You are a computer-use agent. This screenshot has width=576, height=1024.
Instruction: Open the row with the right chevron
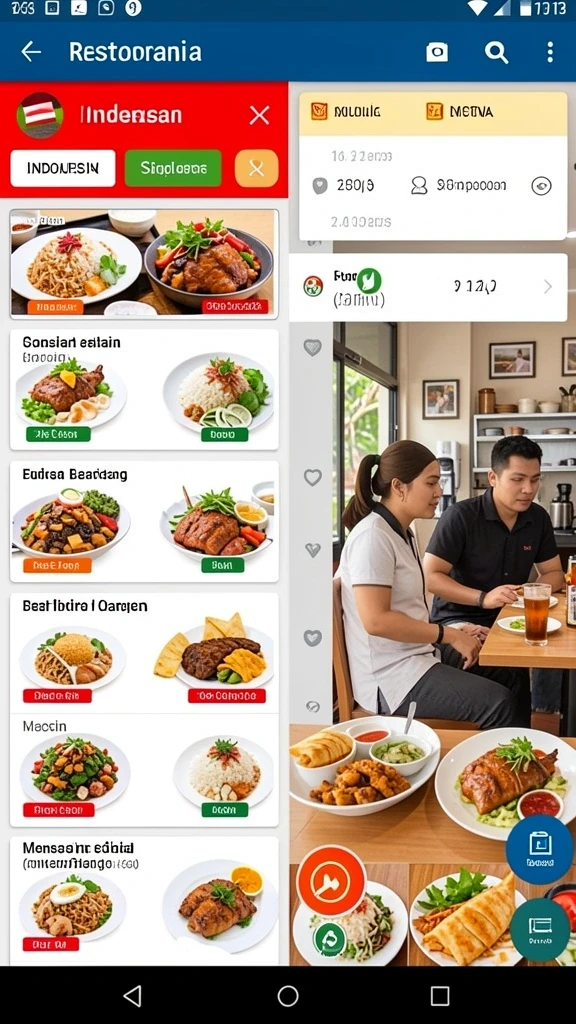coord(428,287)
